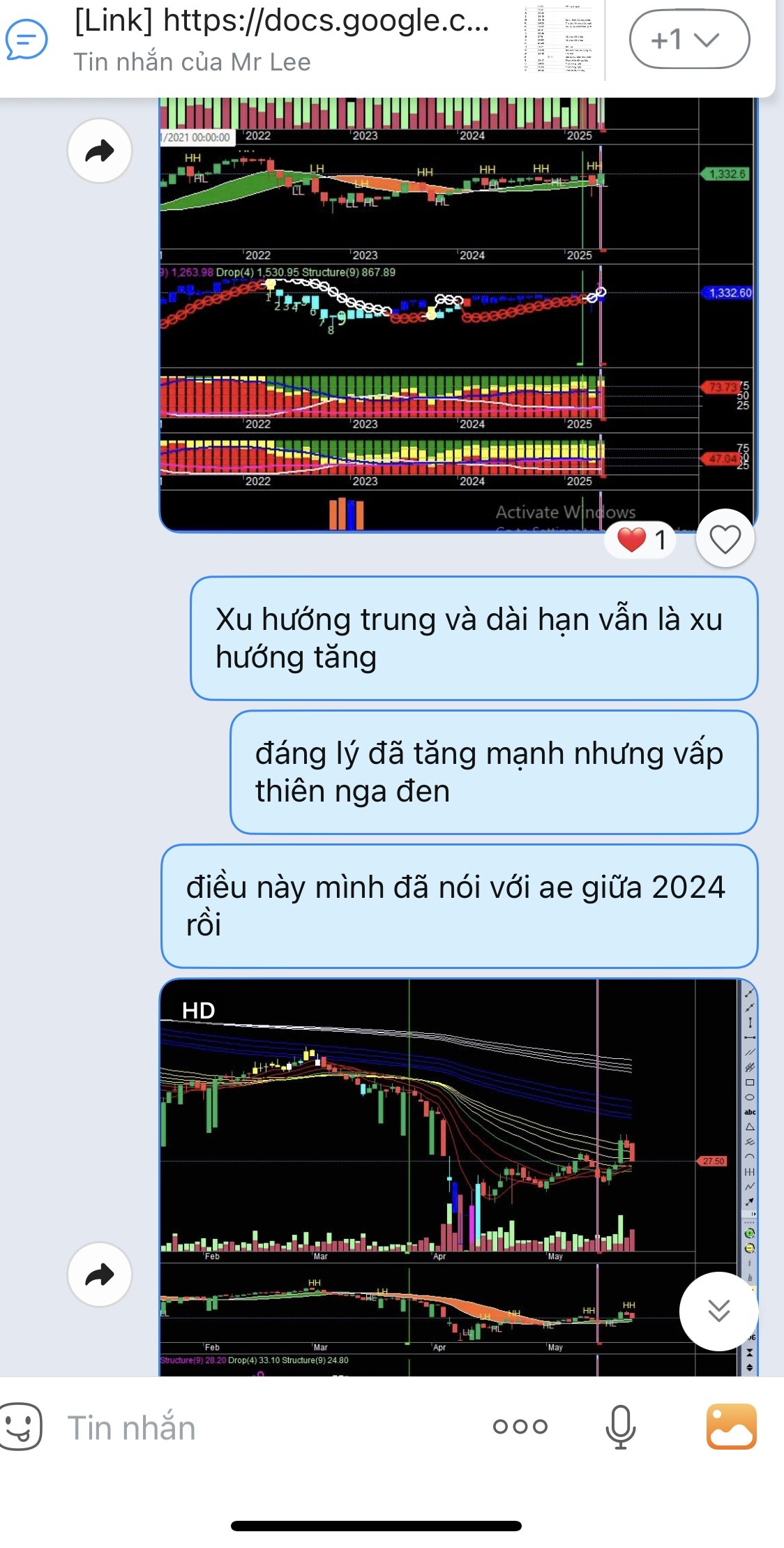Image resolution: width=784 pixels, height=1548 pixels.
Task: Forward the yearly chart image
Action: [100, 151]
